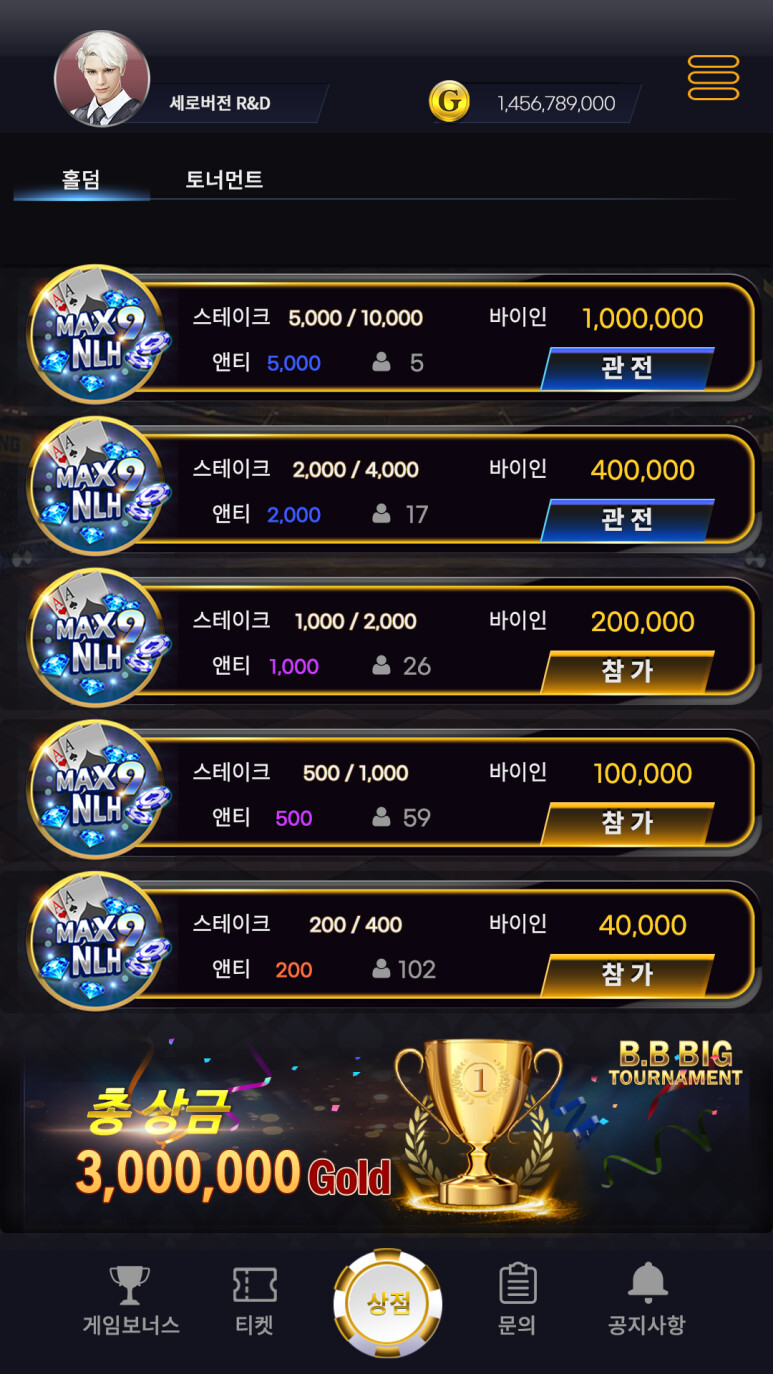Tap the gold coin balance
Image resolution: width=773 pixels, height=1374 pixels.
point(534,103)
